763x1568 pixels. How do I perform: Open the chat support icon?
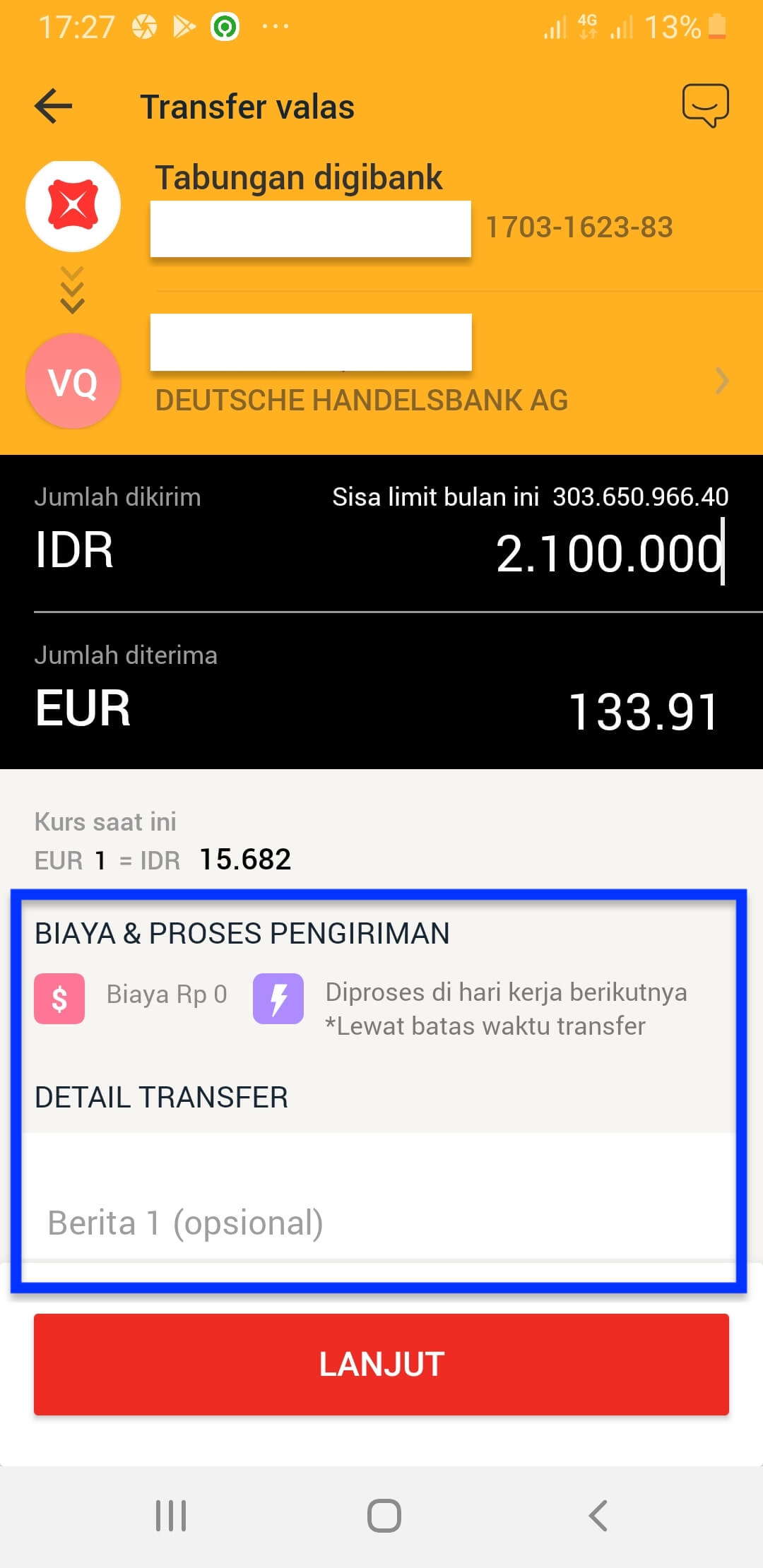click(704, 105)
